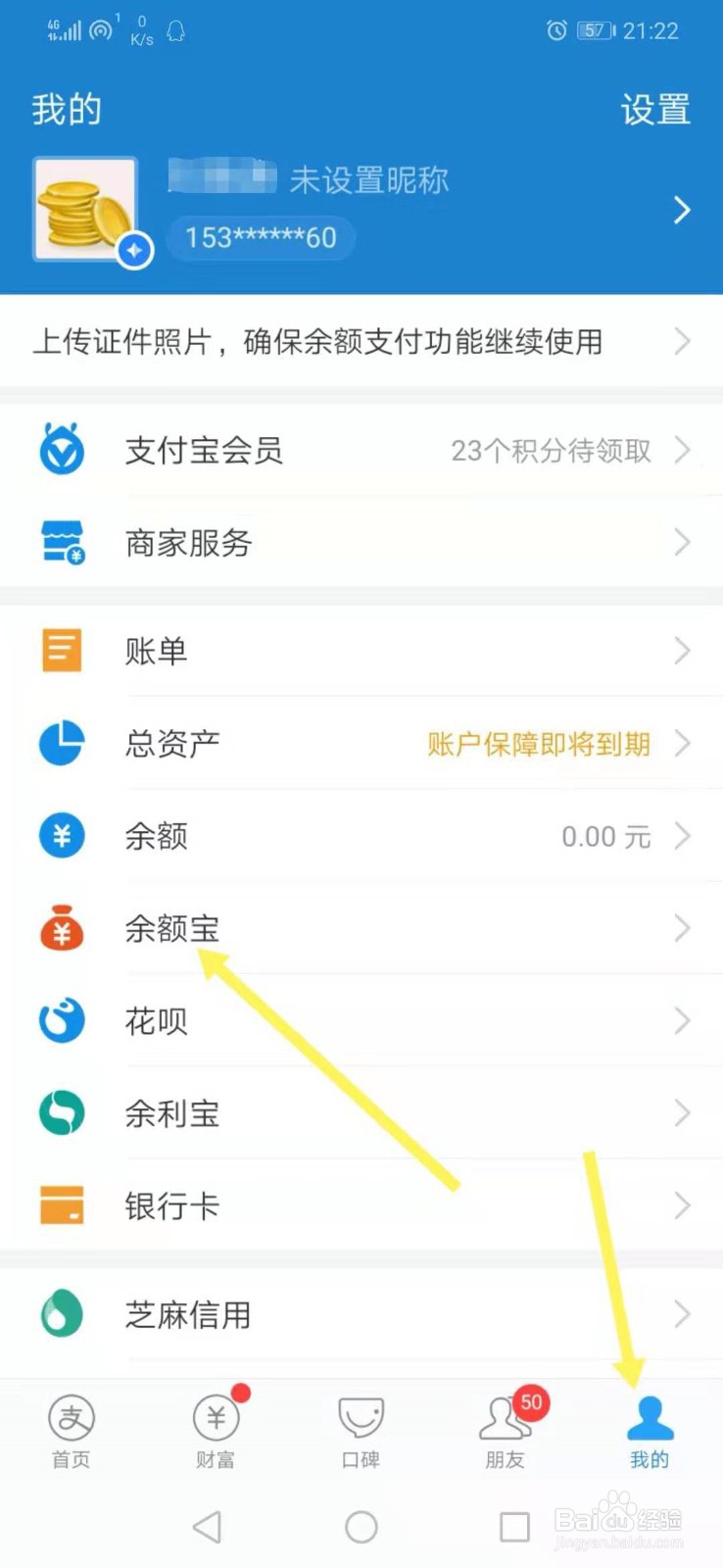This screenshot has height=1568, width=723.
Task: Open the 银行卡 bank card icon
Action: click(x=61, y=1205)
